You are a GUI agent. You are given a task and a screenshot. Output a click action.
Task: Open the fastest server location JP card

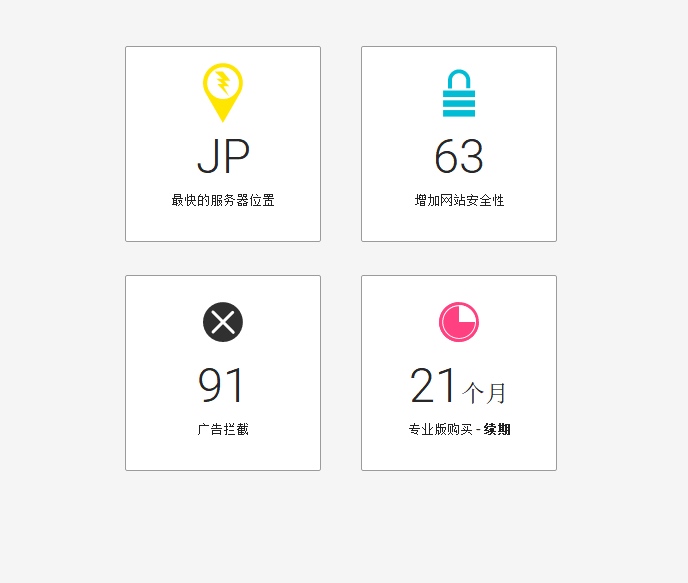tap(223, 144)
